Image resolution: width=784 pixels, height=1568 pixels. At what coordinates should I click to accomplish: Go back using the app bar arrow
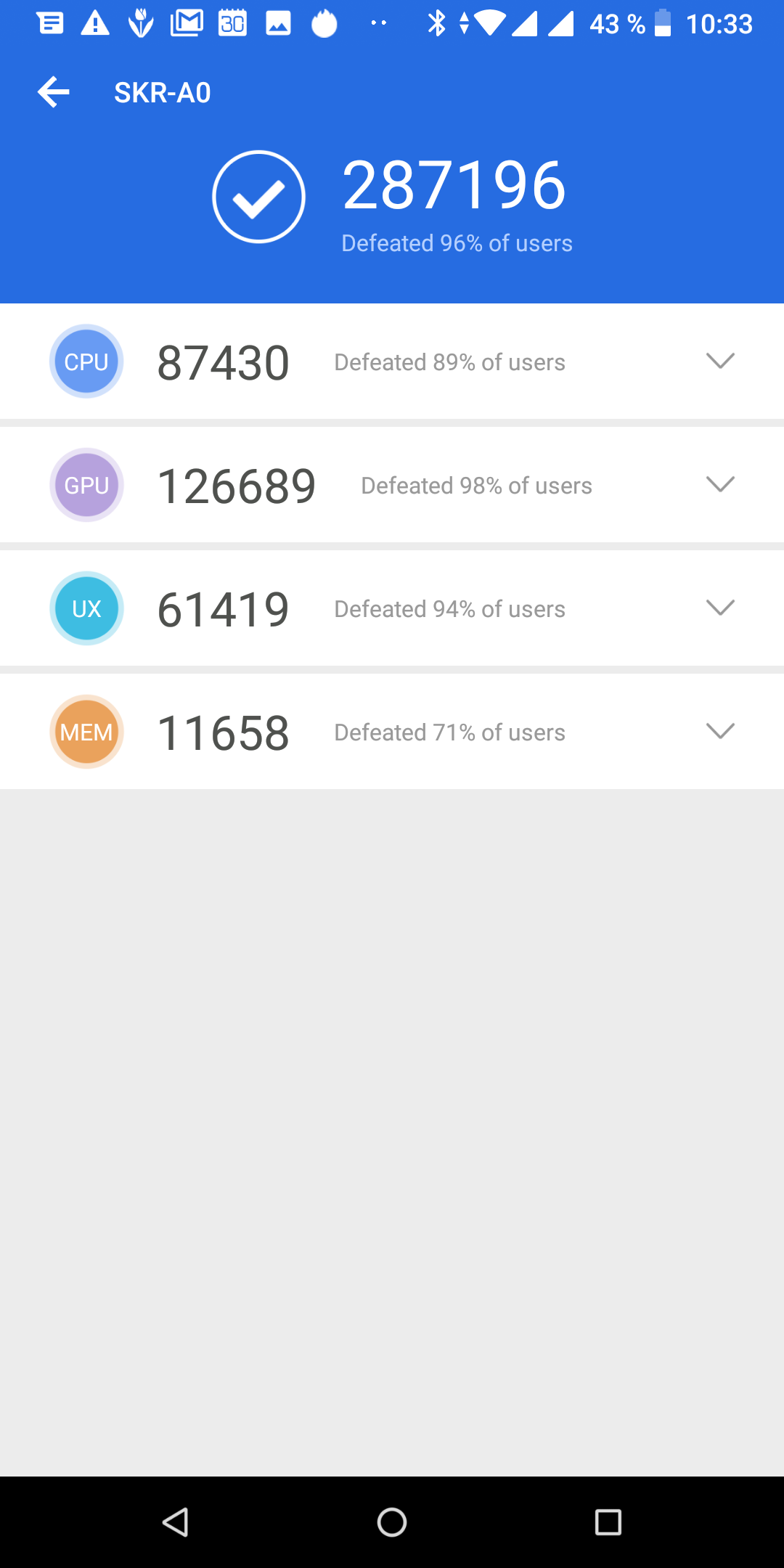(x=54, y=92)
